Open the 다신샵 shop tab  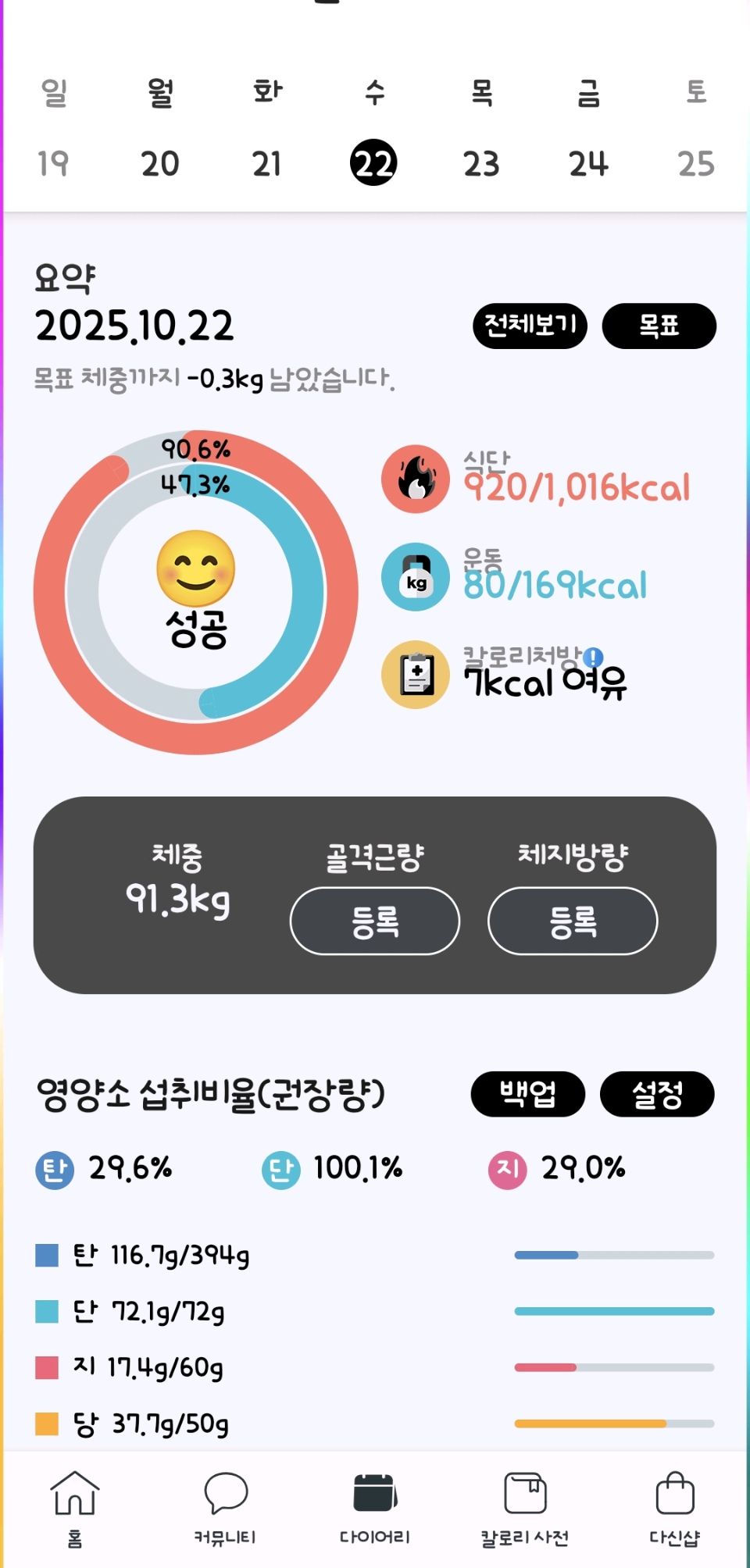[x=675, y=1509]
